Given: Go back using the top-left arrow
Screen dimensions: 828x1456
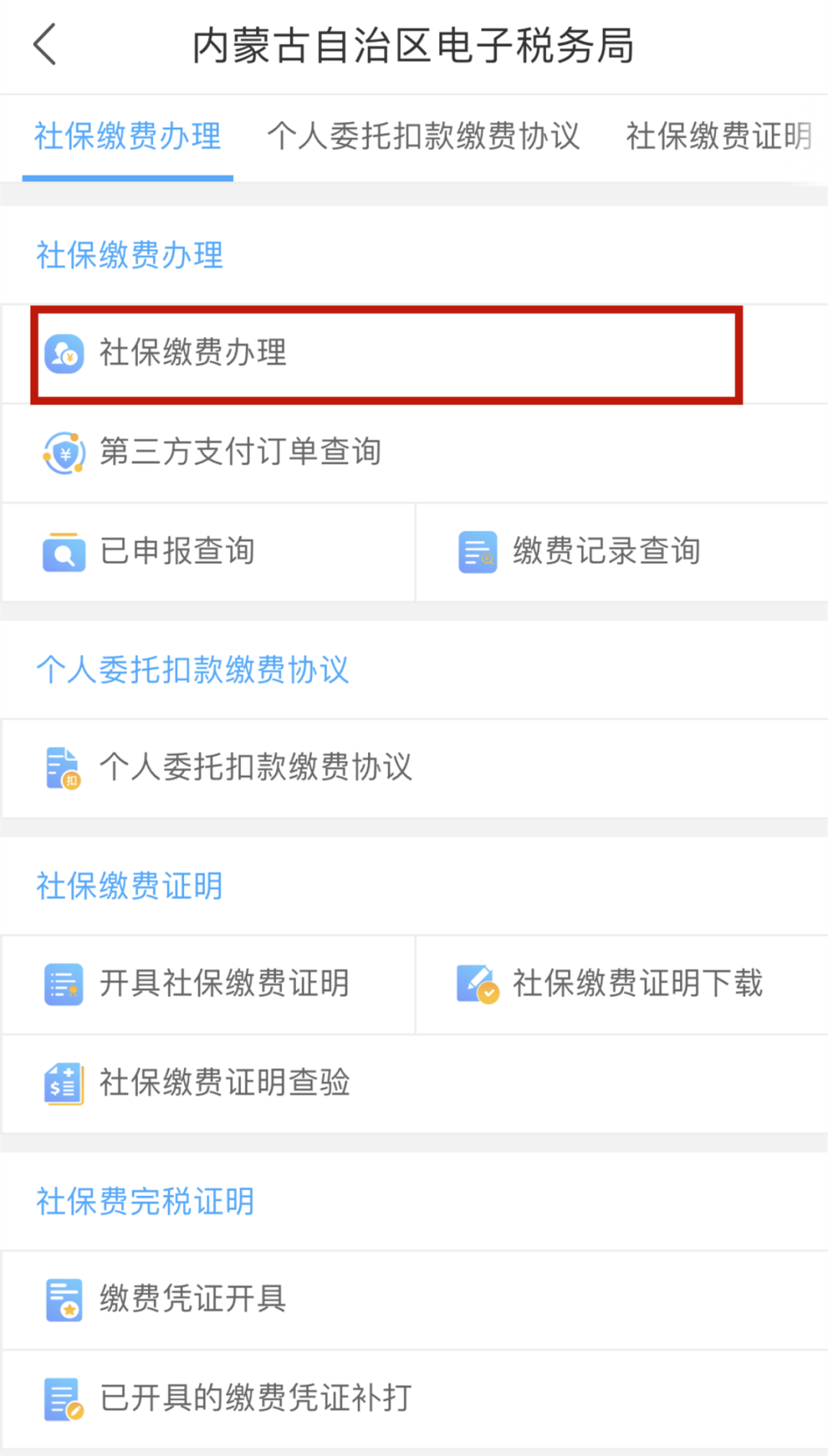Looking at the screenshot, I should (46, 44).
